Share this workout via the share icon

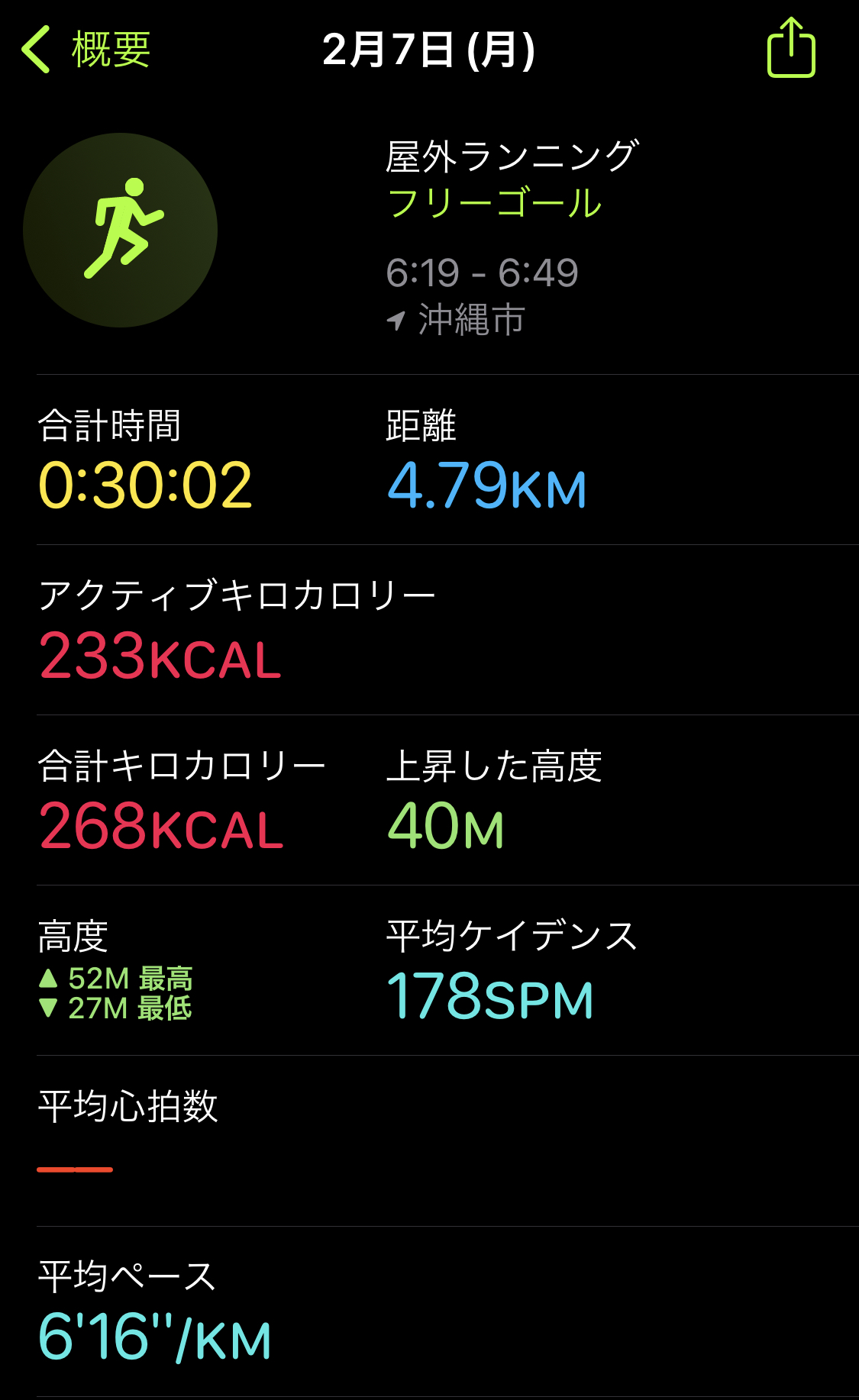point(791,47)
